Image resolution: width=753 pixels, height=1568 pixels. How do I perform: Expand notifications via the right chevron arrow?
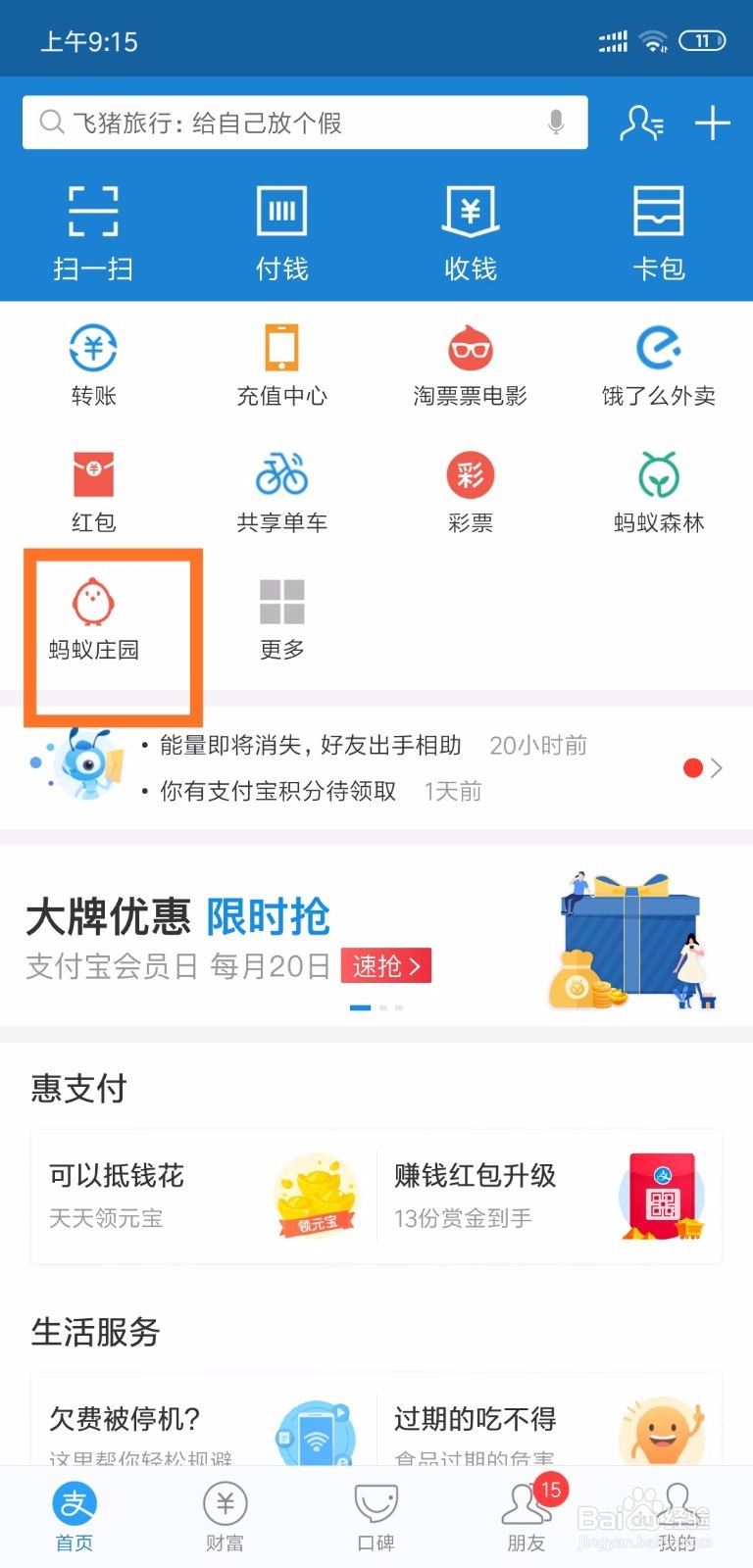719,767
